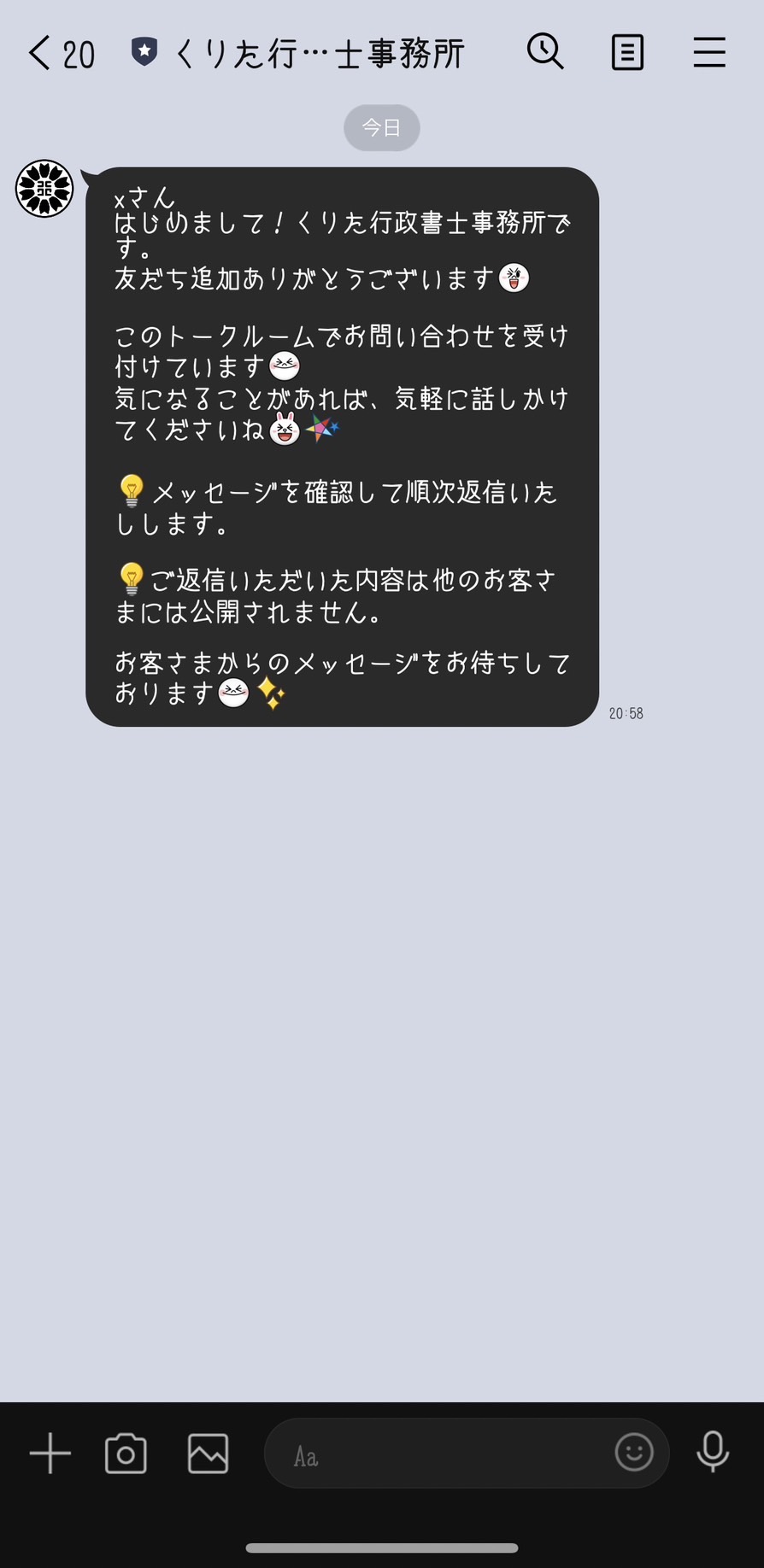
Task: Open the notes/announcement icon in header
Action: tap(627, 52)
